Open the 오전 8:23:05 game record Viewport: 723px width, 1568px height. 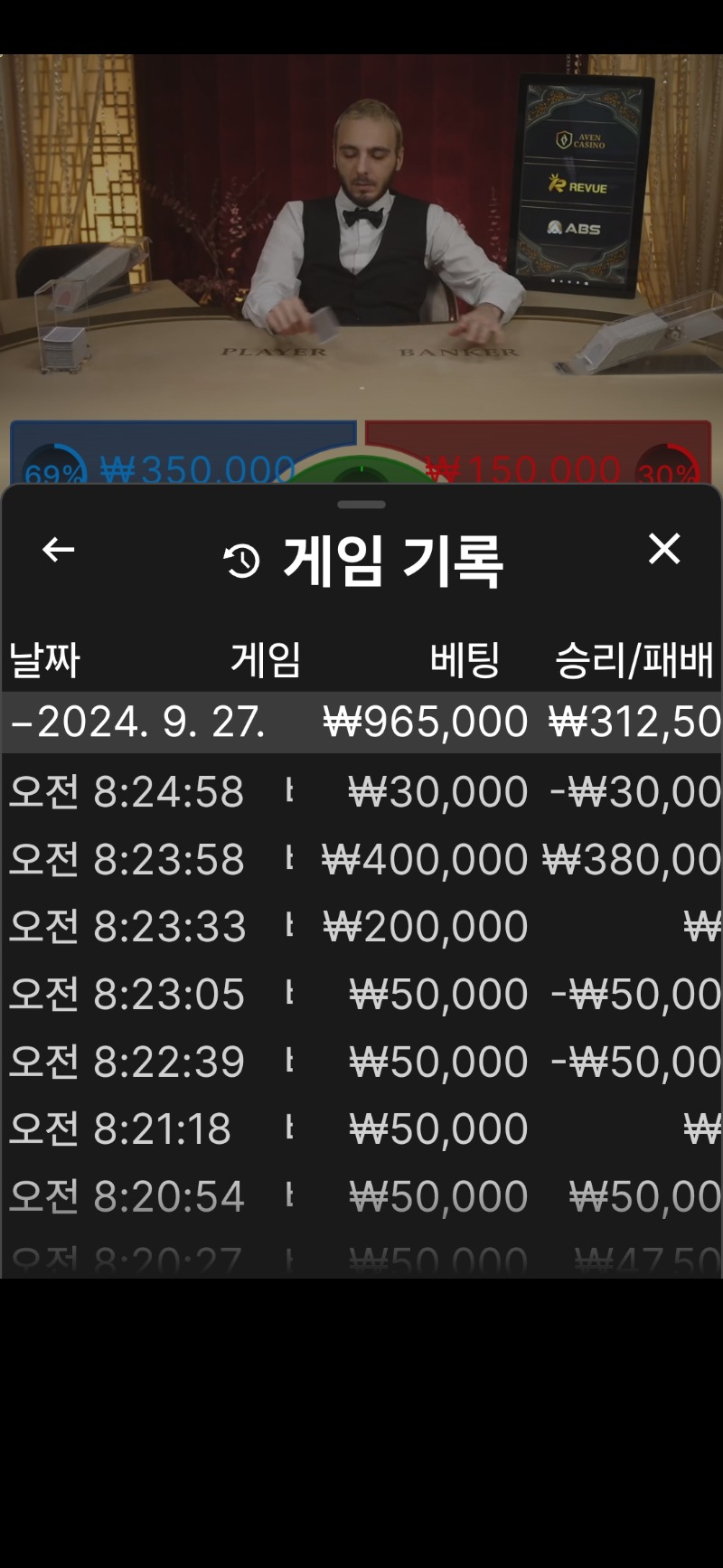361,994
